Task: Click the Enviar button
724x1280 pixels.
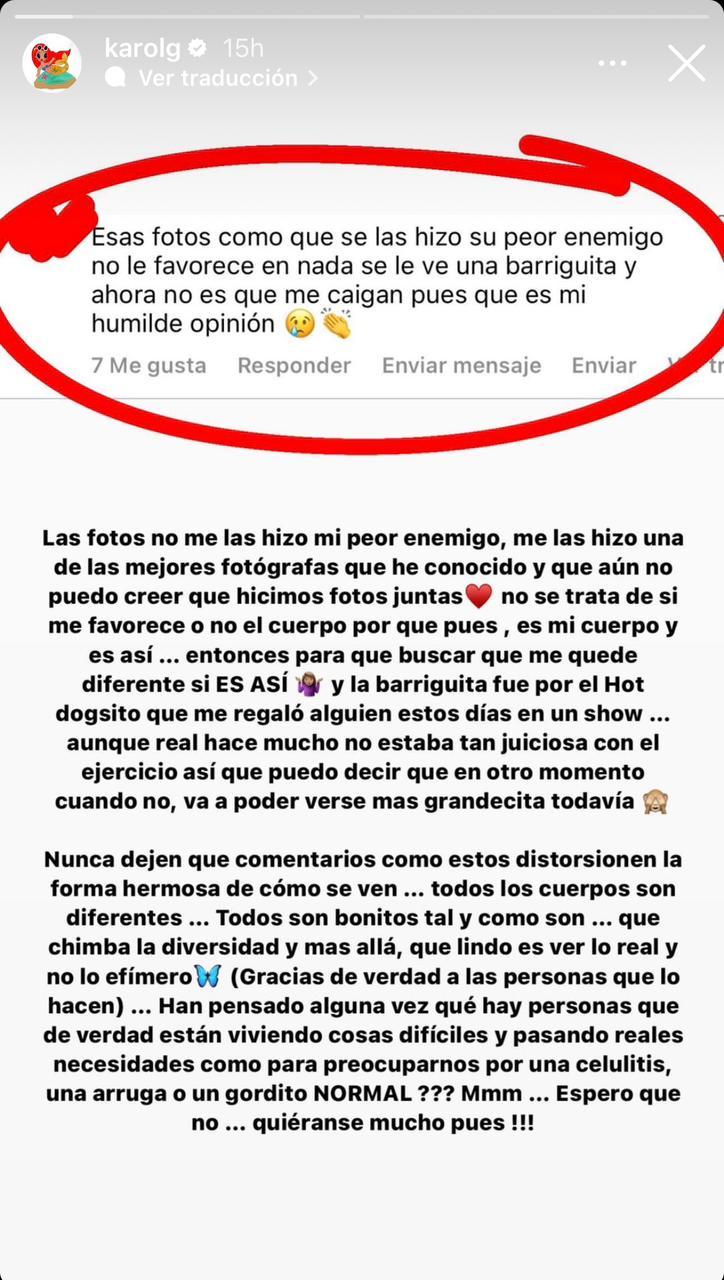Action: [x=603, y=365]
